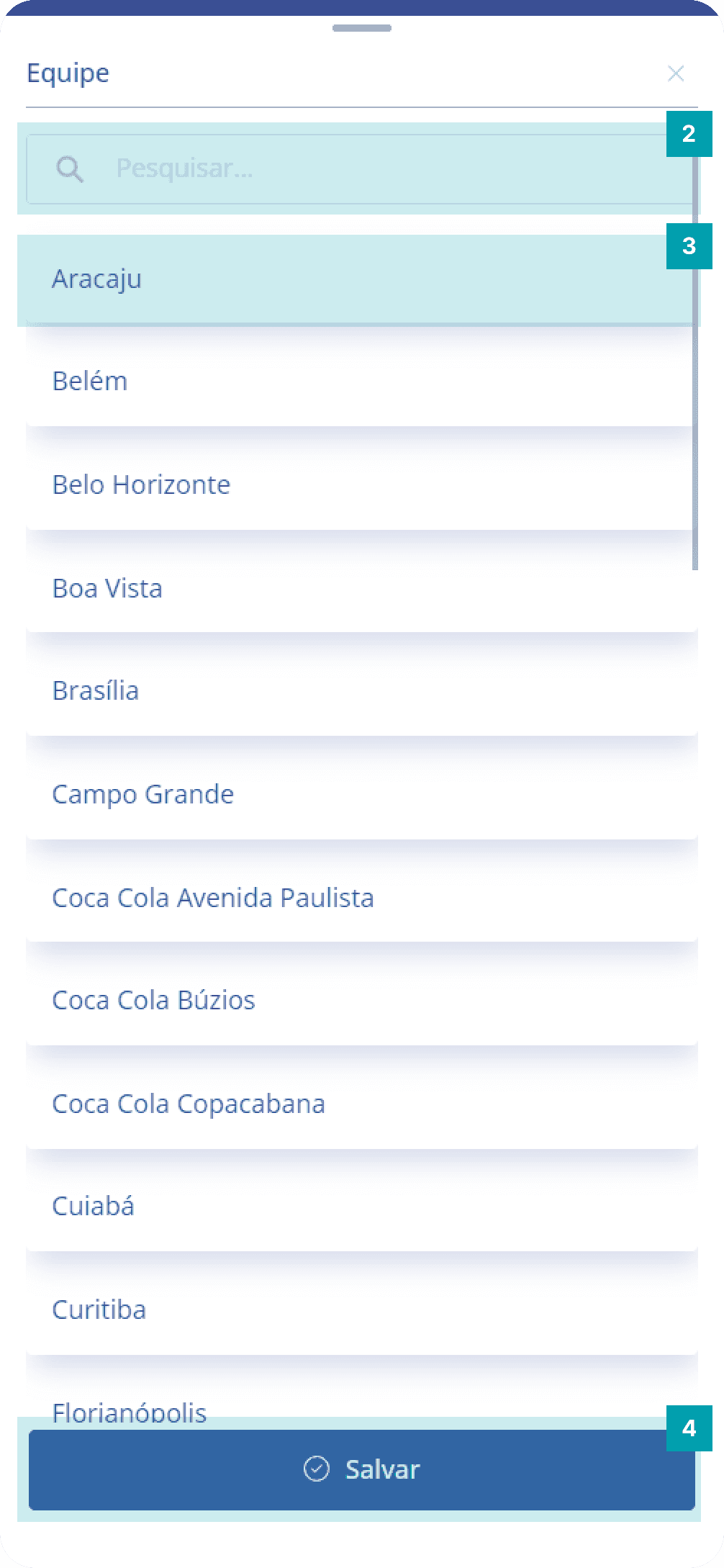This screenshot has width=724, height=1568.
Task: Select Aracaju from the team list
Action: click(360, 279)
